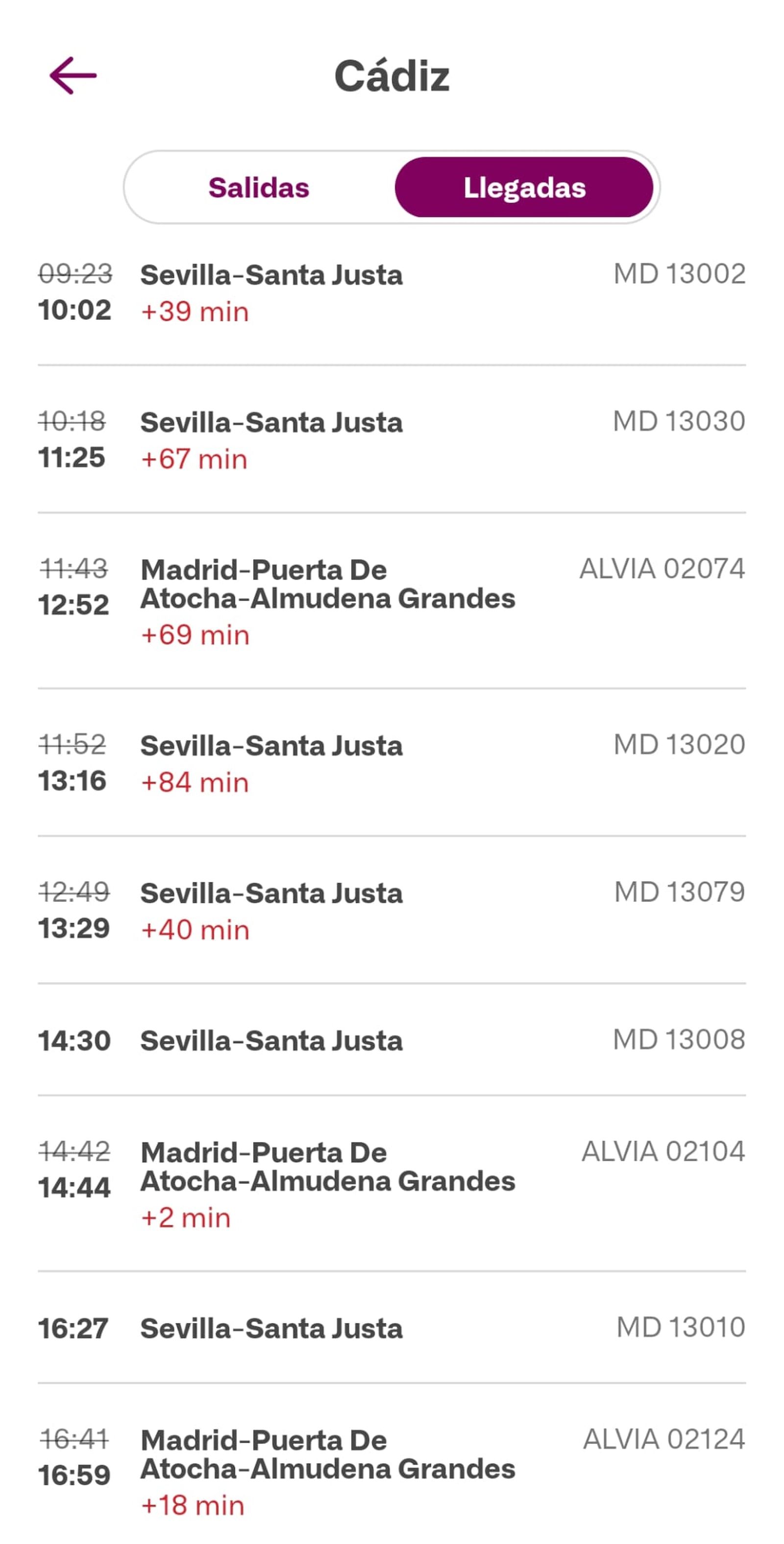Select the delayed 10:02 Sevilla arrival

75,311
